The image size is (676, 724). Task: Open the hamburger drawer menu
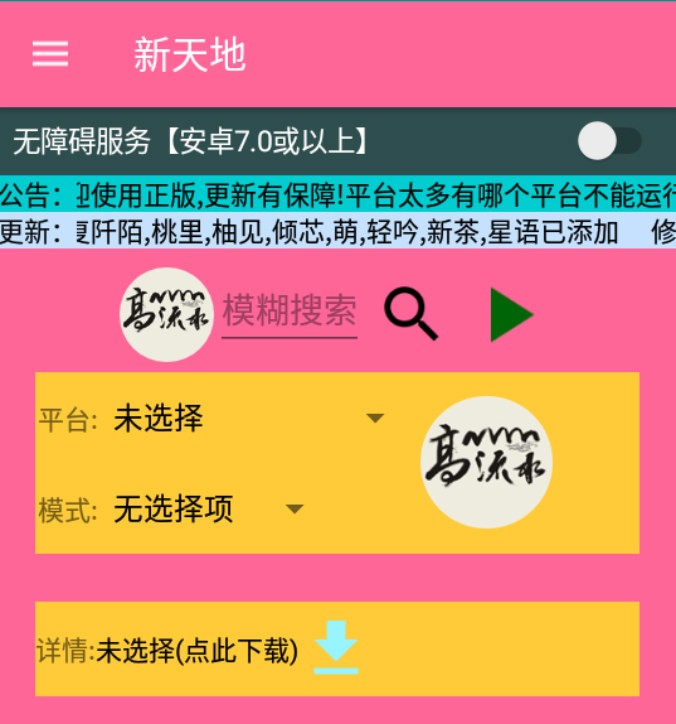(50, 54)
